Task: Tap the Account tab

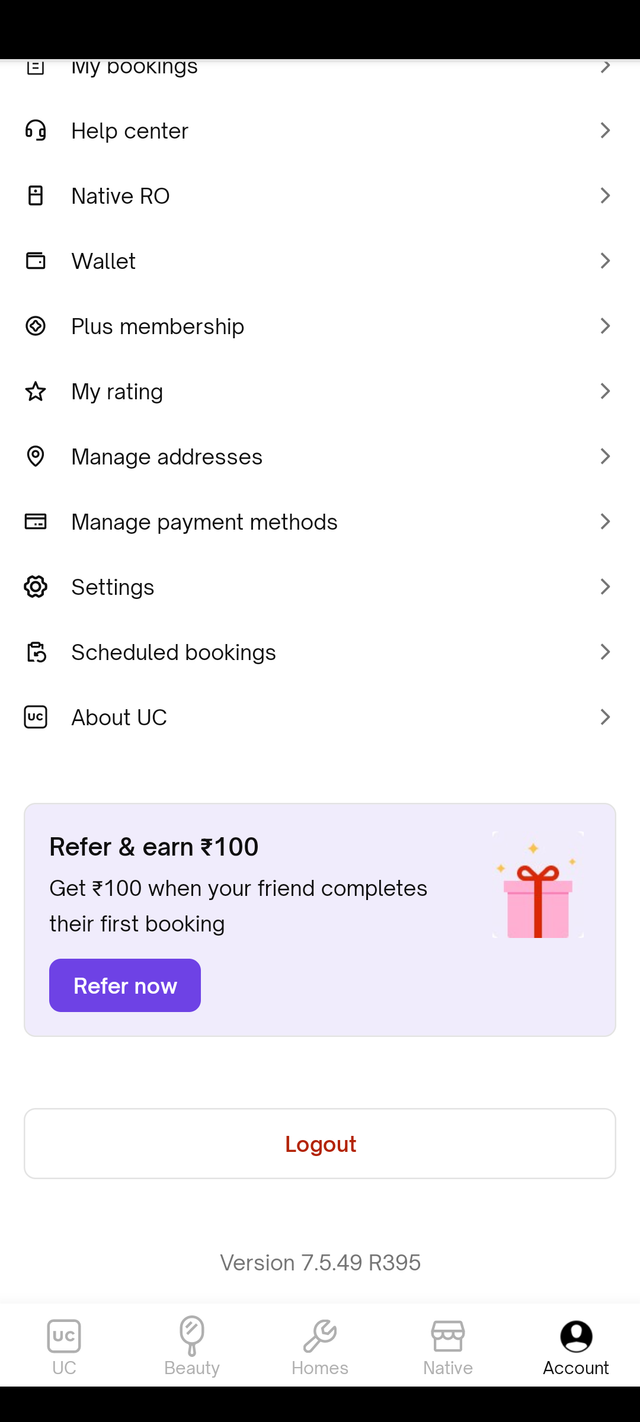Action: pos(576,1346)
